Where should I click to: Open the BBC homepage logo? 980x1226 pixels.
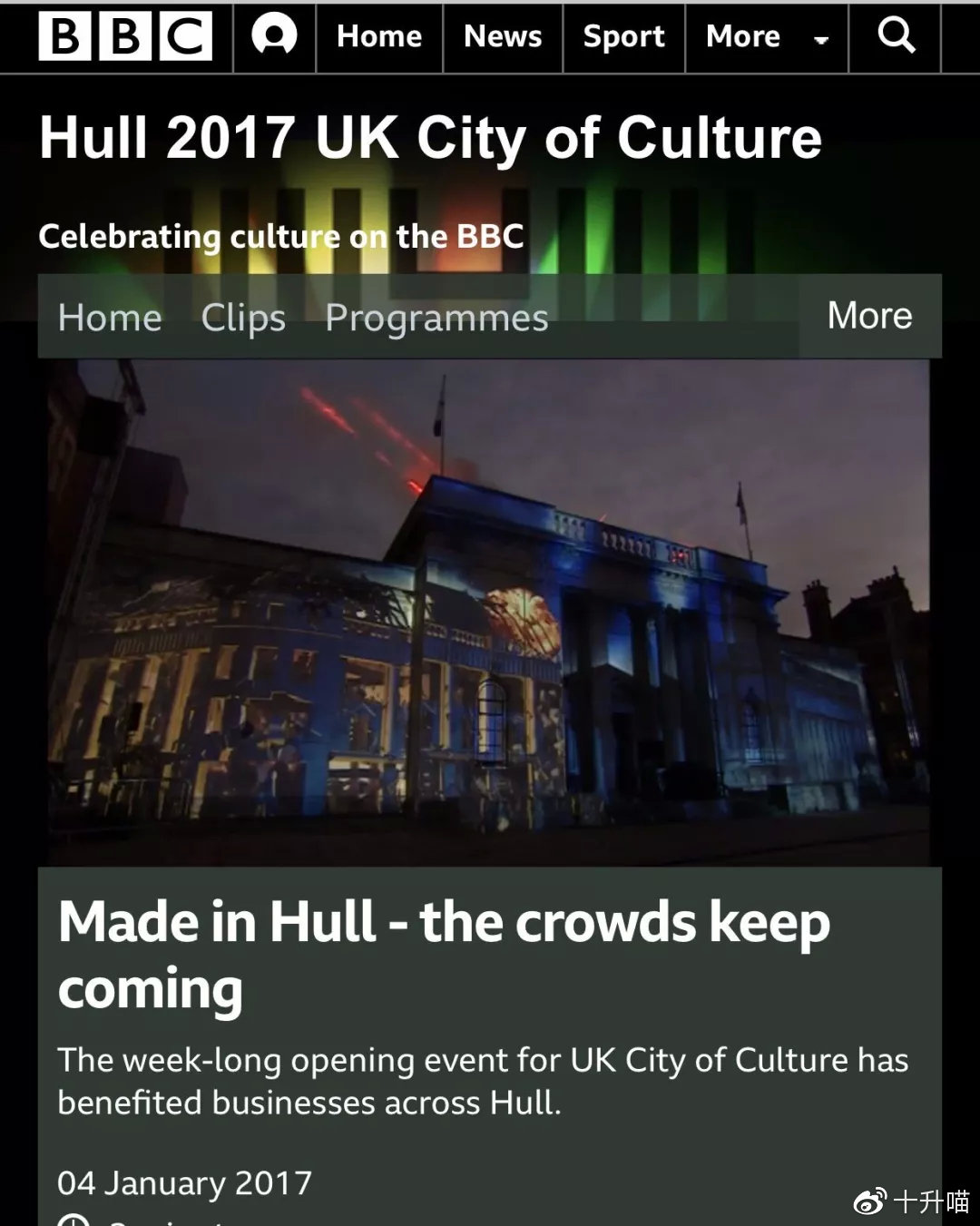pyautogui.click(x=125, y=36)
